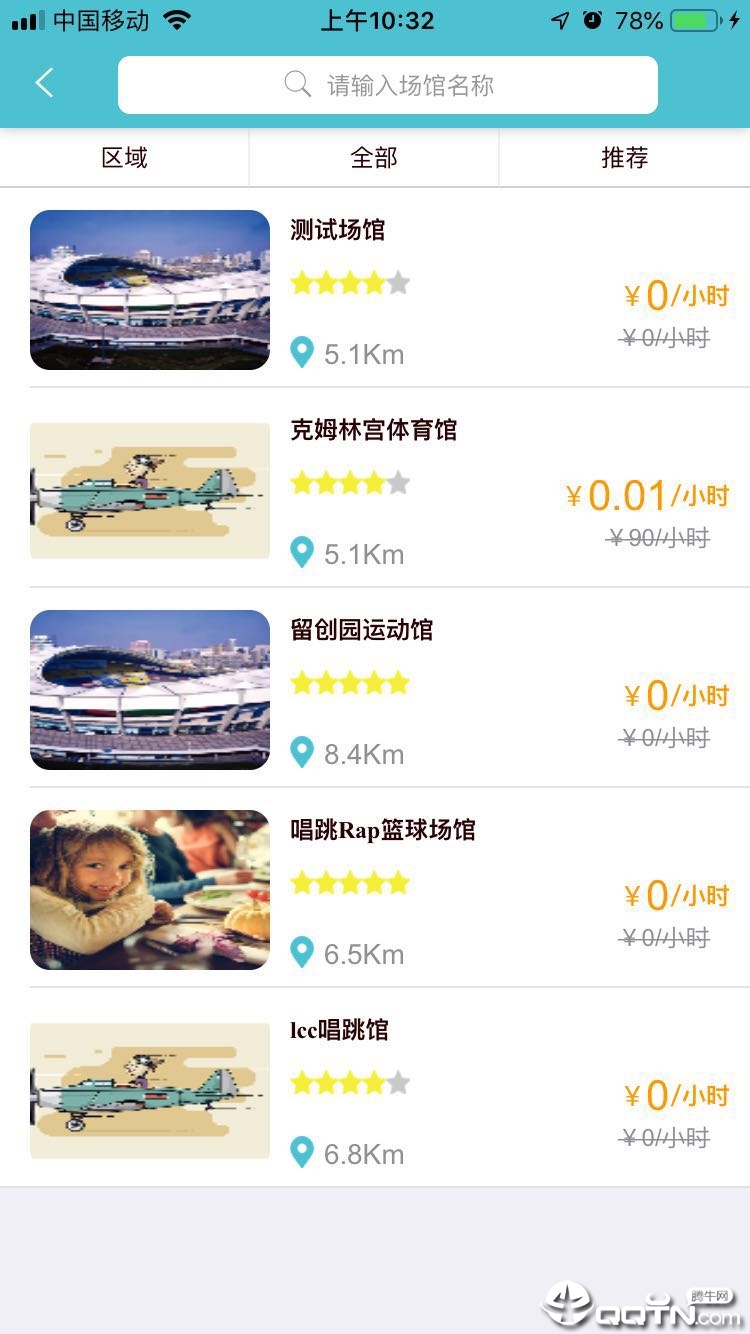This screenshot has height=1334, width=750.
Task: View the 留创园运动馆 venue details
Action: (x=361, y=630)
